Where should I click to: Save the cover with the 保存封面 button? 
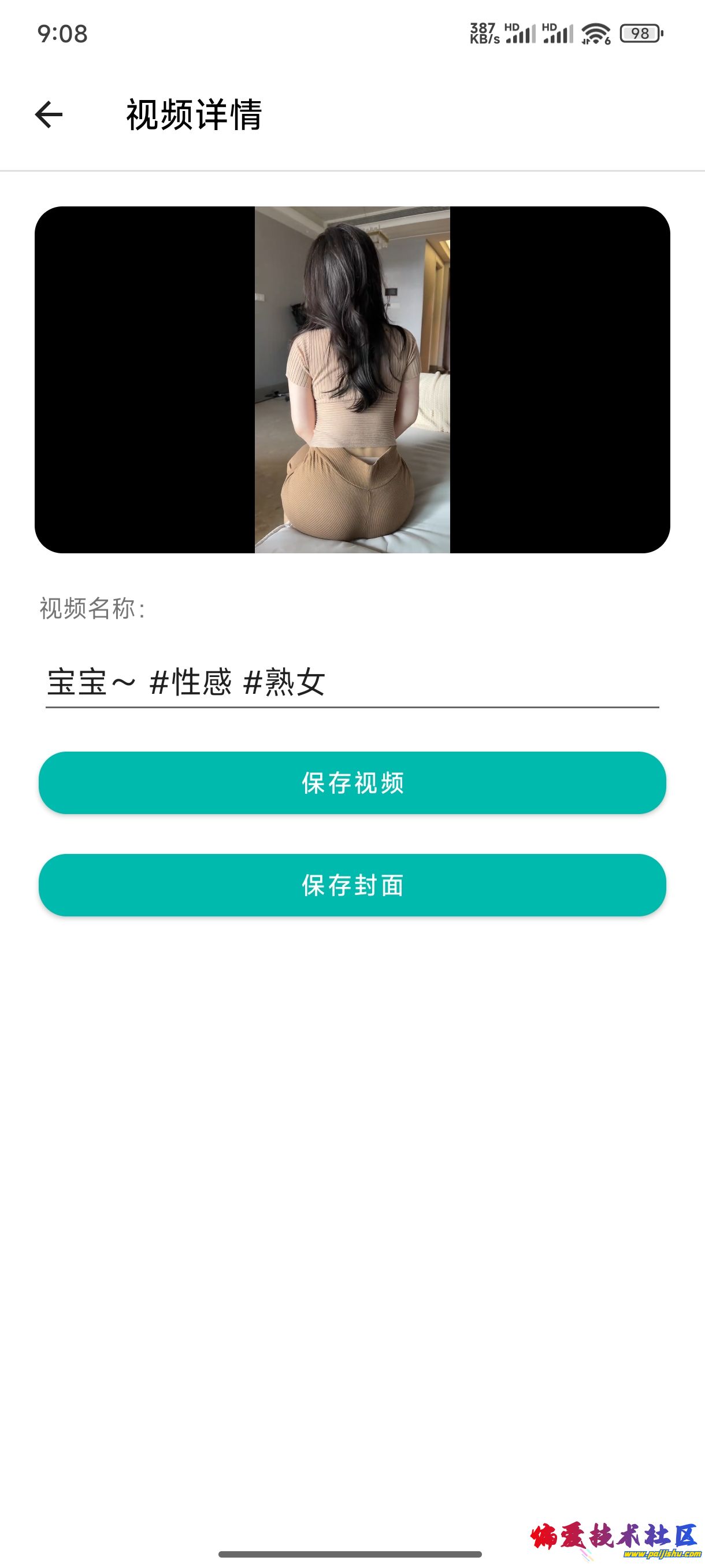coord(352,885)
